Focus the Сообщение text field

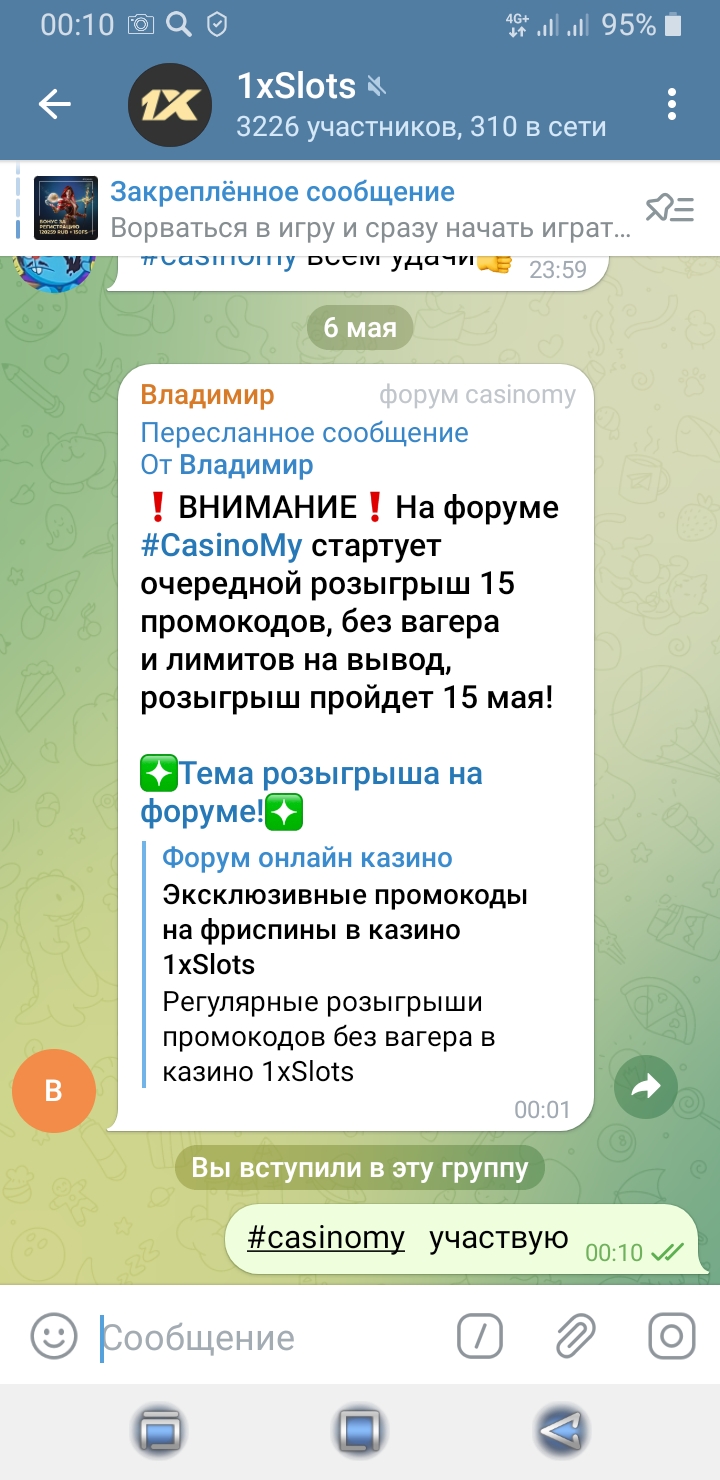(x=270, y=1337)
